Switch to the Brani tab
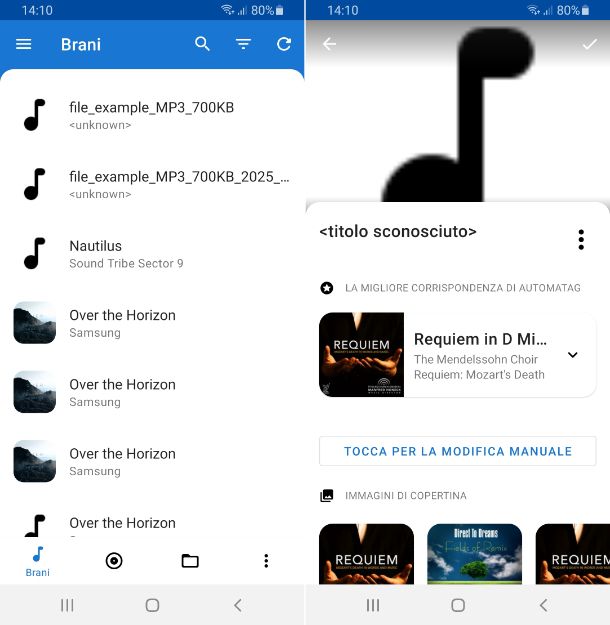The height and width of the screenshot is (625, 610). pos(38,561)
